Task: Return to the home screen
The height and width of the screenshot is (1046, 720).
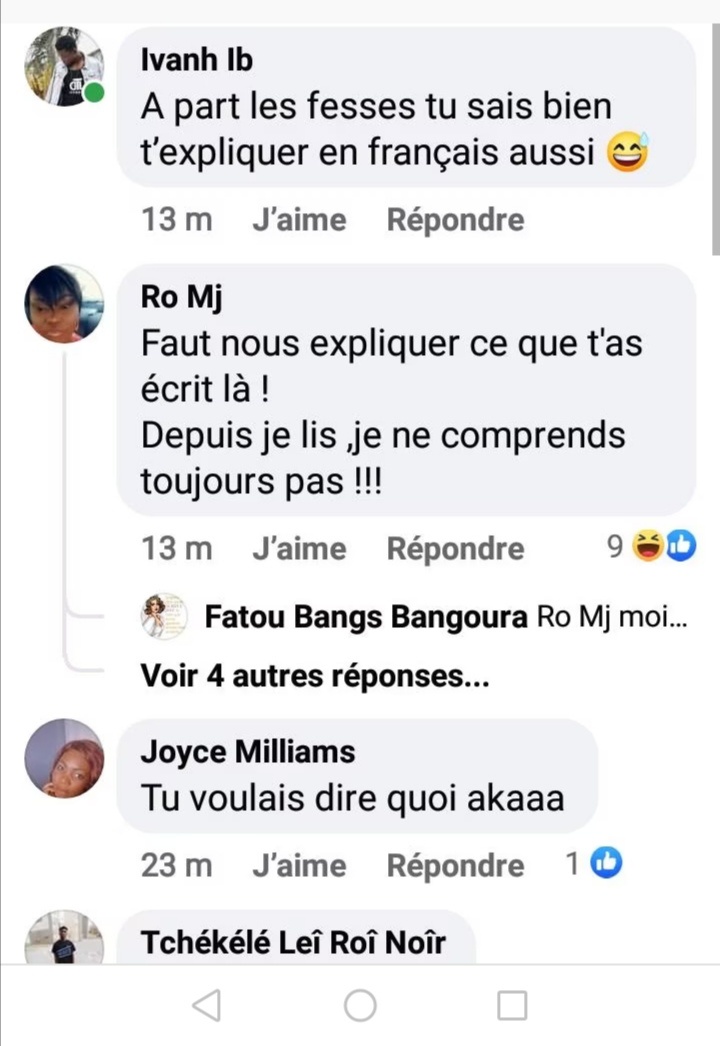Action: 360,1006
